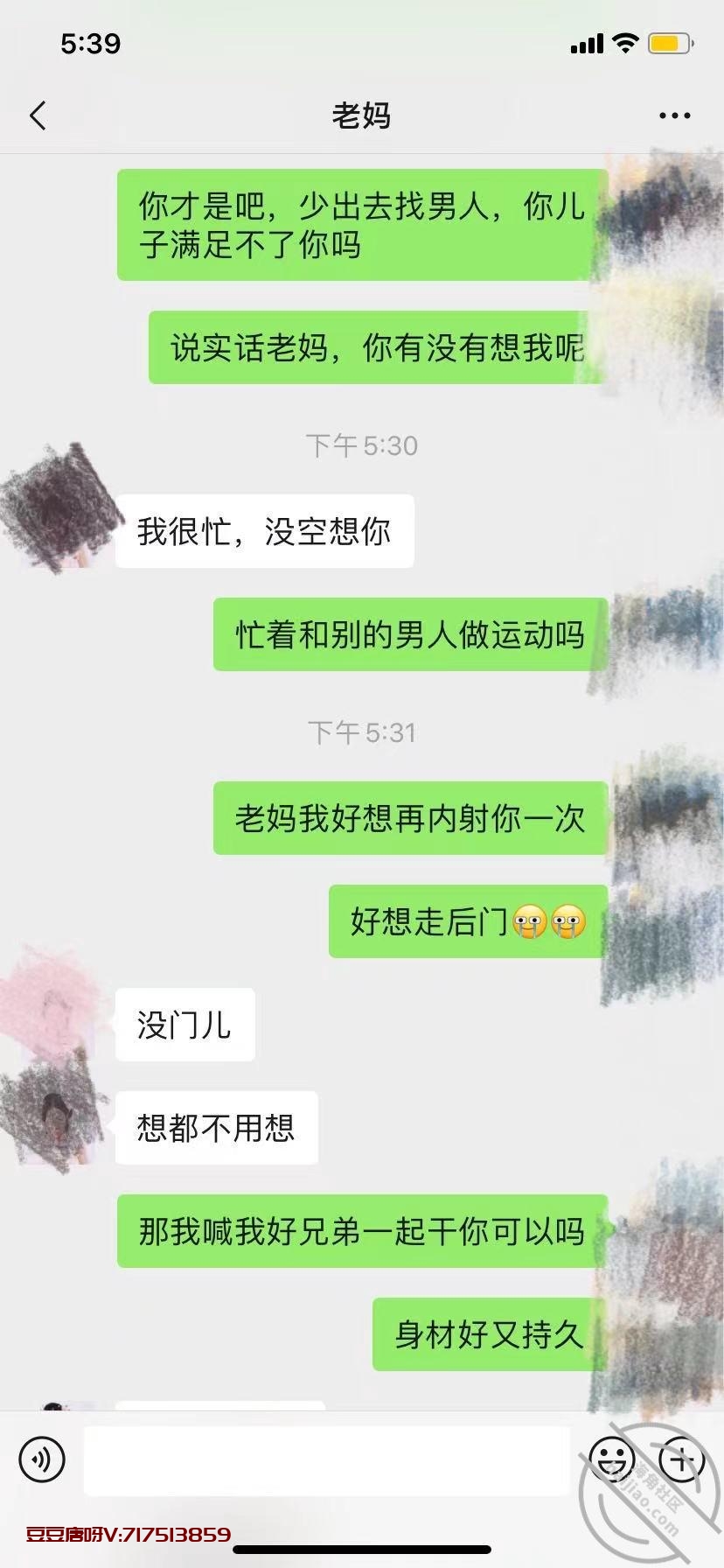Switch to voice message input
The image size is (724, 1568).
41,1459
